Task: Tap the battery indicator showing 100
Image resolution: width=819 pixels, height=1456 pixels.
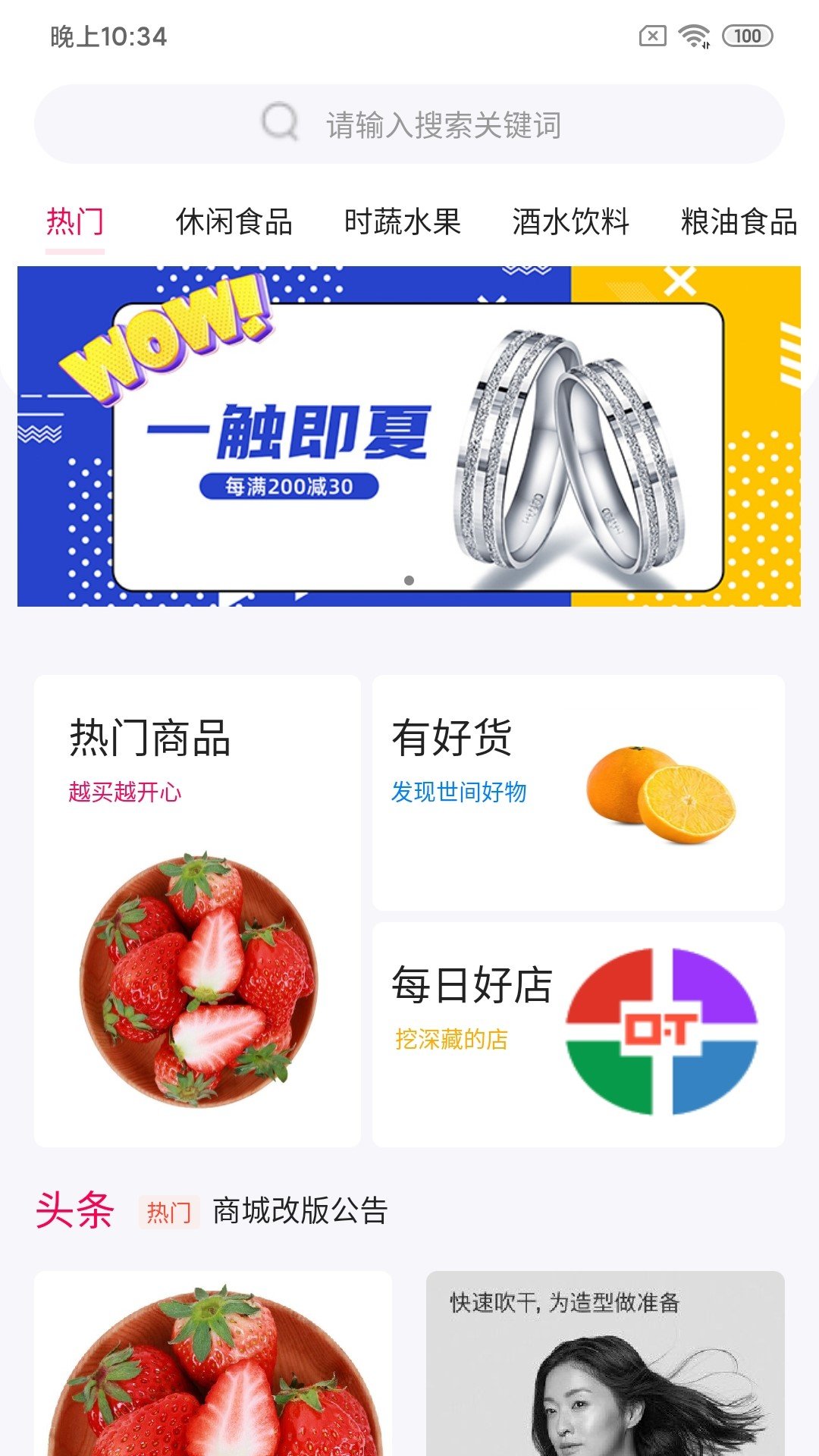Action: coord(747,34)
